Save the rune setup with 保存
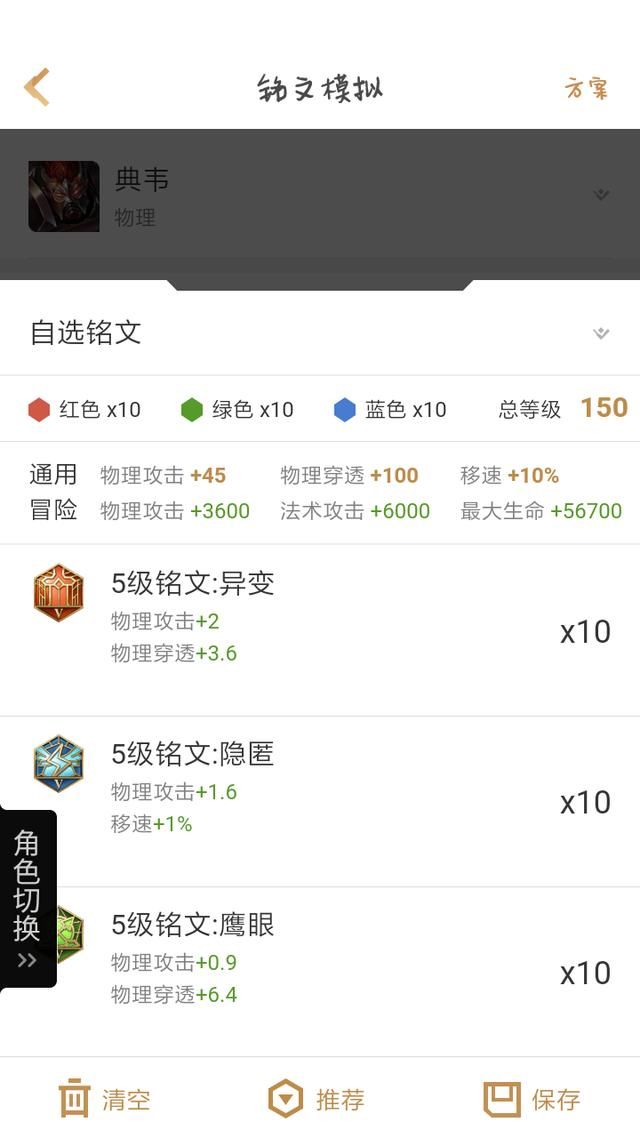Screen dimensions: 640x1138 533,1099
